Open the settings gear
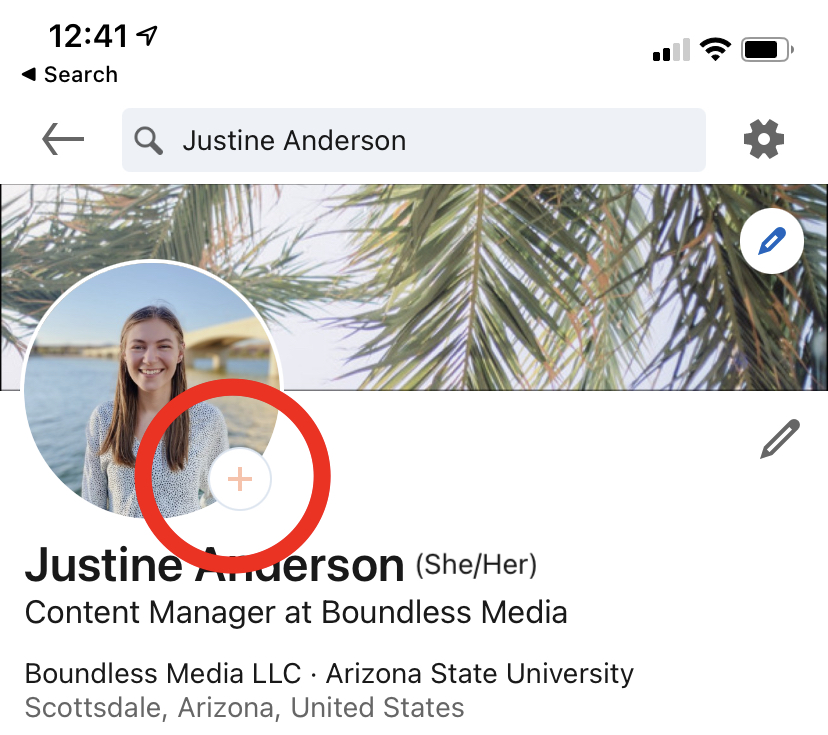The height and width of the screenshot is (735, 828). pos(764,140)
